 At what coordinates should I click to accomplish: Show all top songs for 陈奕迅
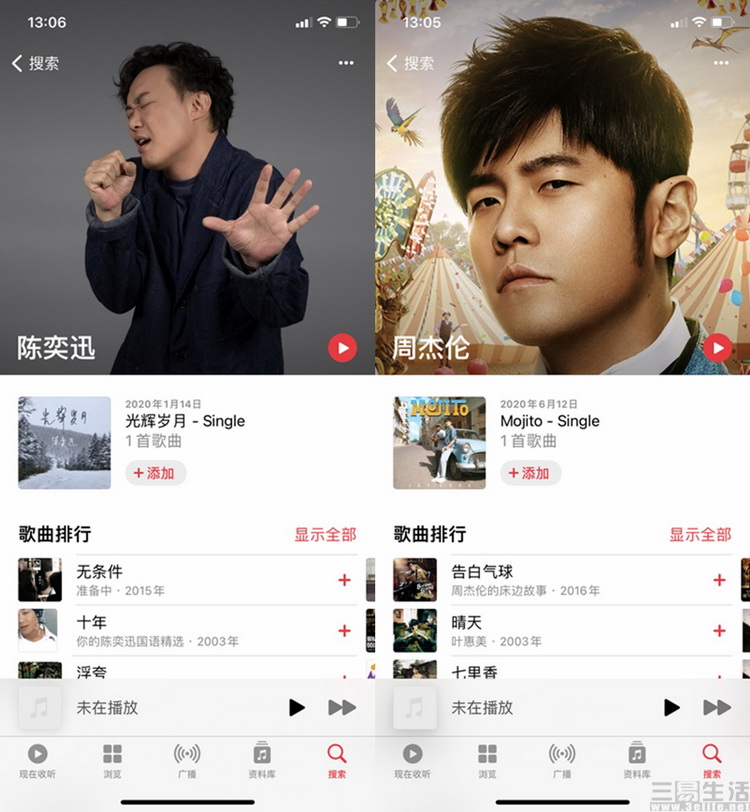point(325,534)
